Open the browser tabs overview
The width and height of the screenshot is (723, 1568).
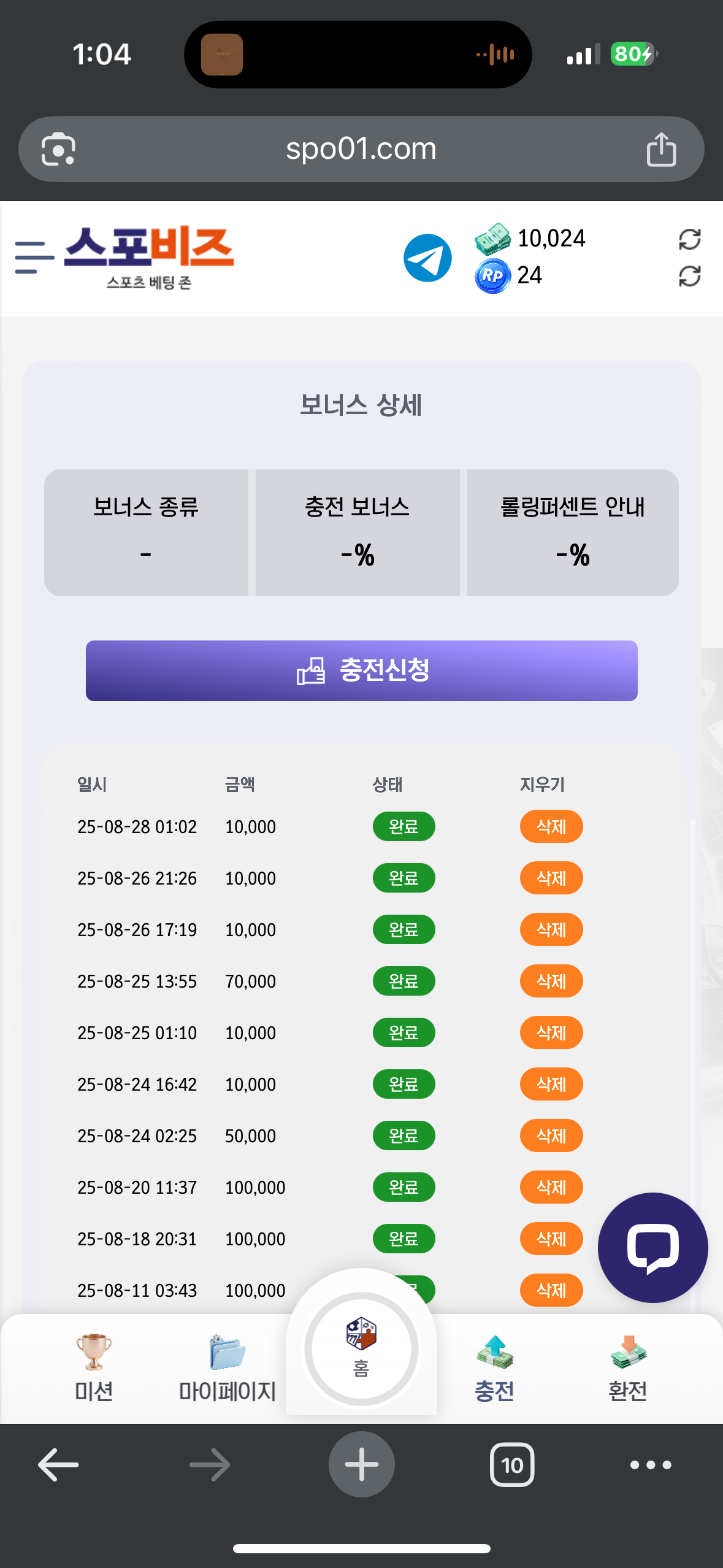coord(512,1465)
